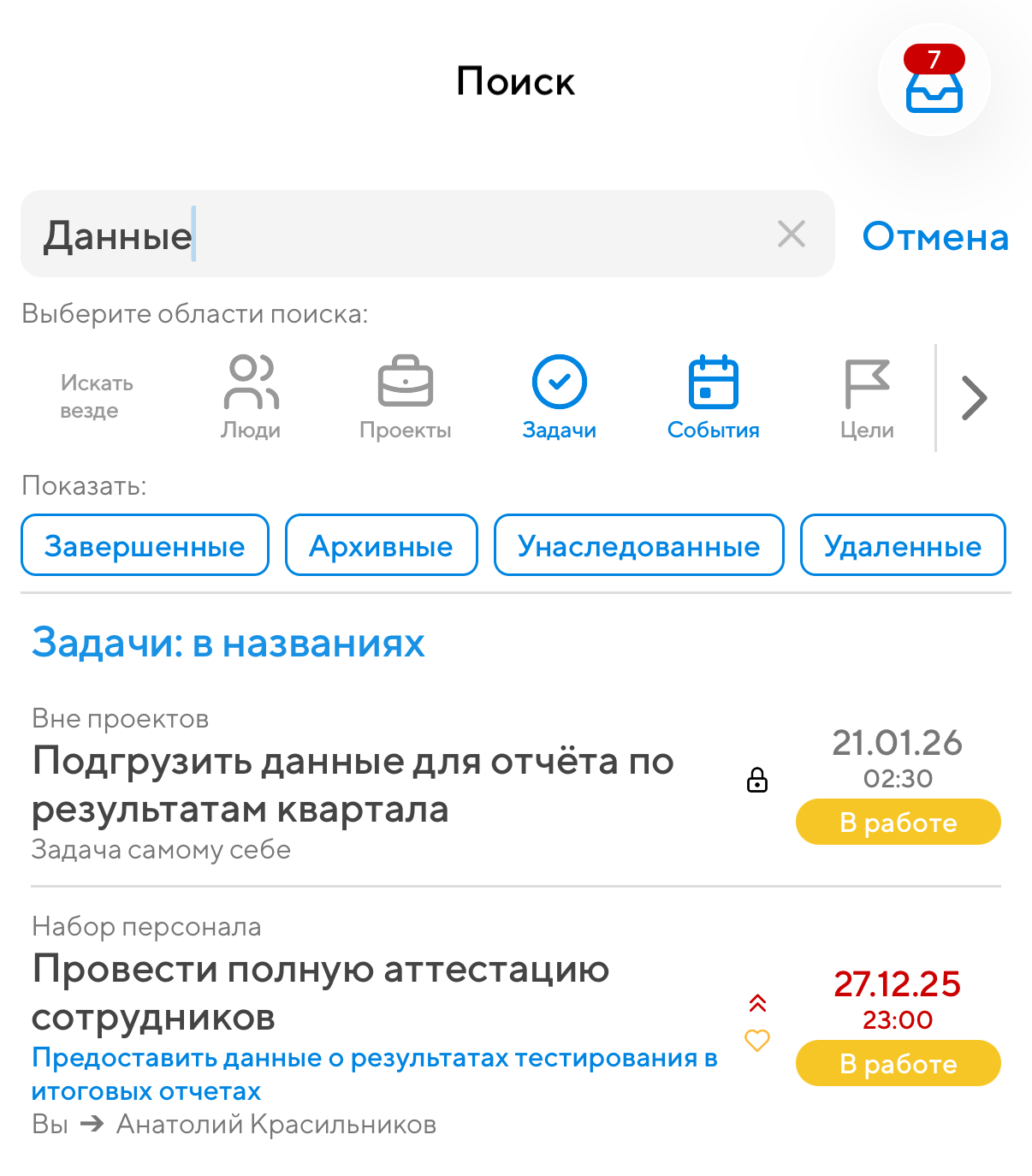
Task: Select 'Искать везде' search scope
Action: pos(97,396)
